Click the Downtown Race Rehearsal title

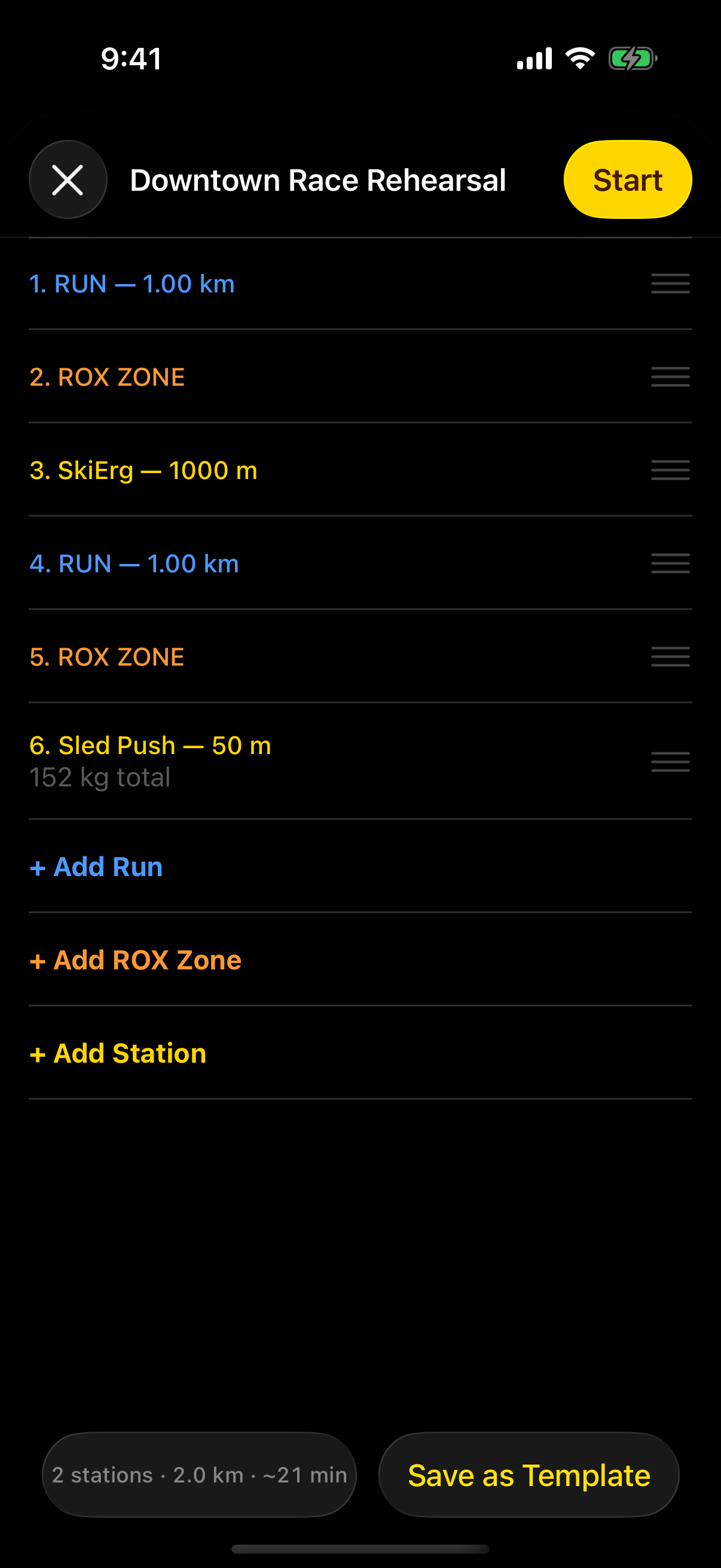(x=317, y=179)
